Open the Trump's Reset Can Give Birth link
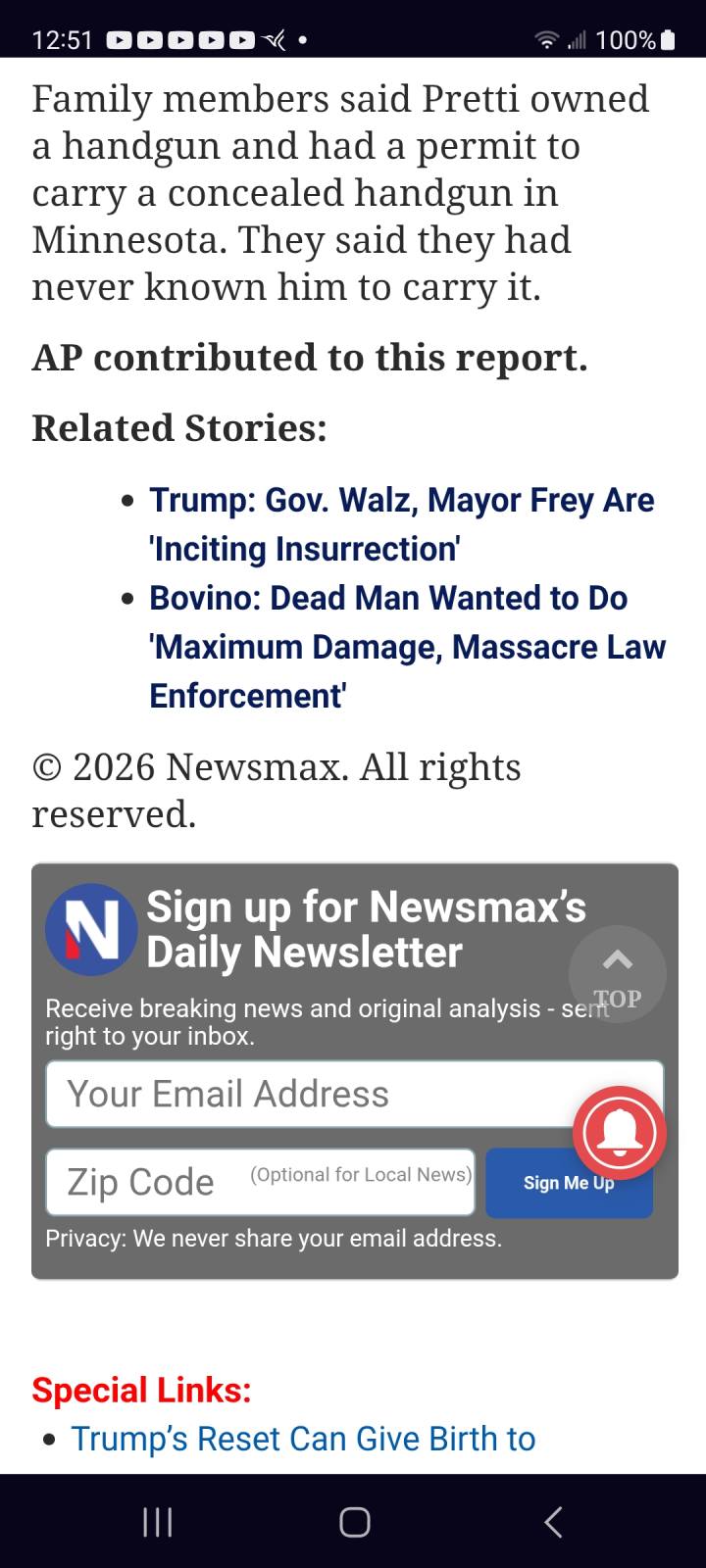 click(x=302, y=1438)
